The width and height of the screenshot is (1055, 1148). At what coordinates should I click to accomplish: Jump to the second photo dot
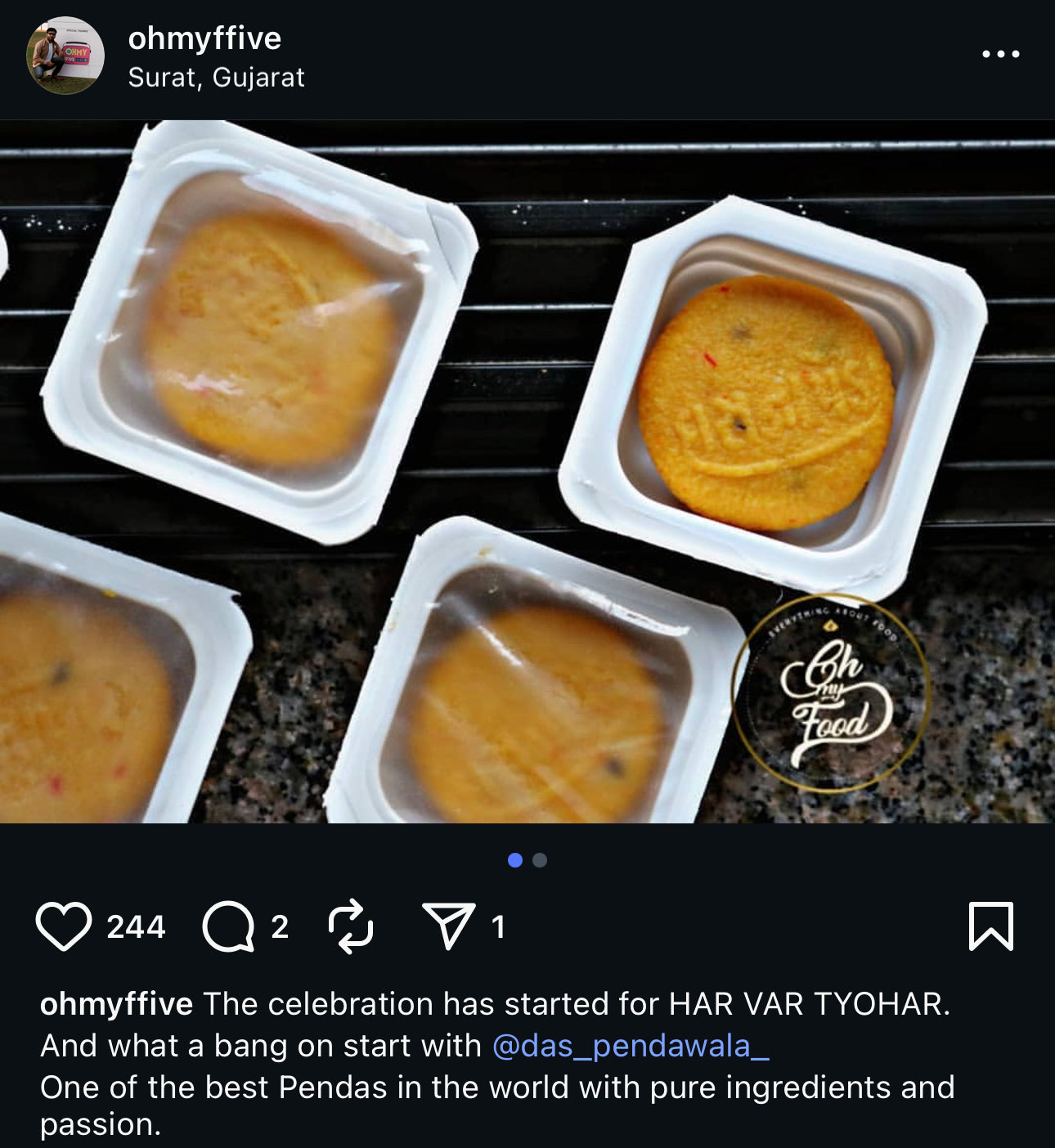pyautogui.click(x=540, y=860)
